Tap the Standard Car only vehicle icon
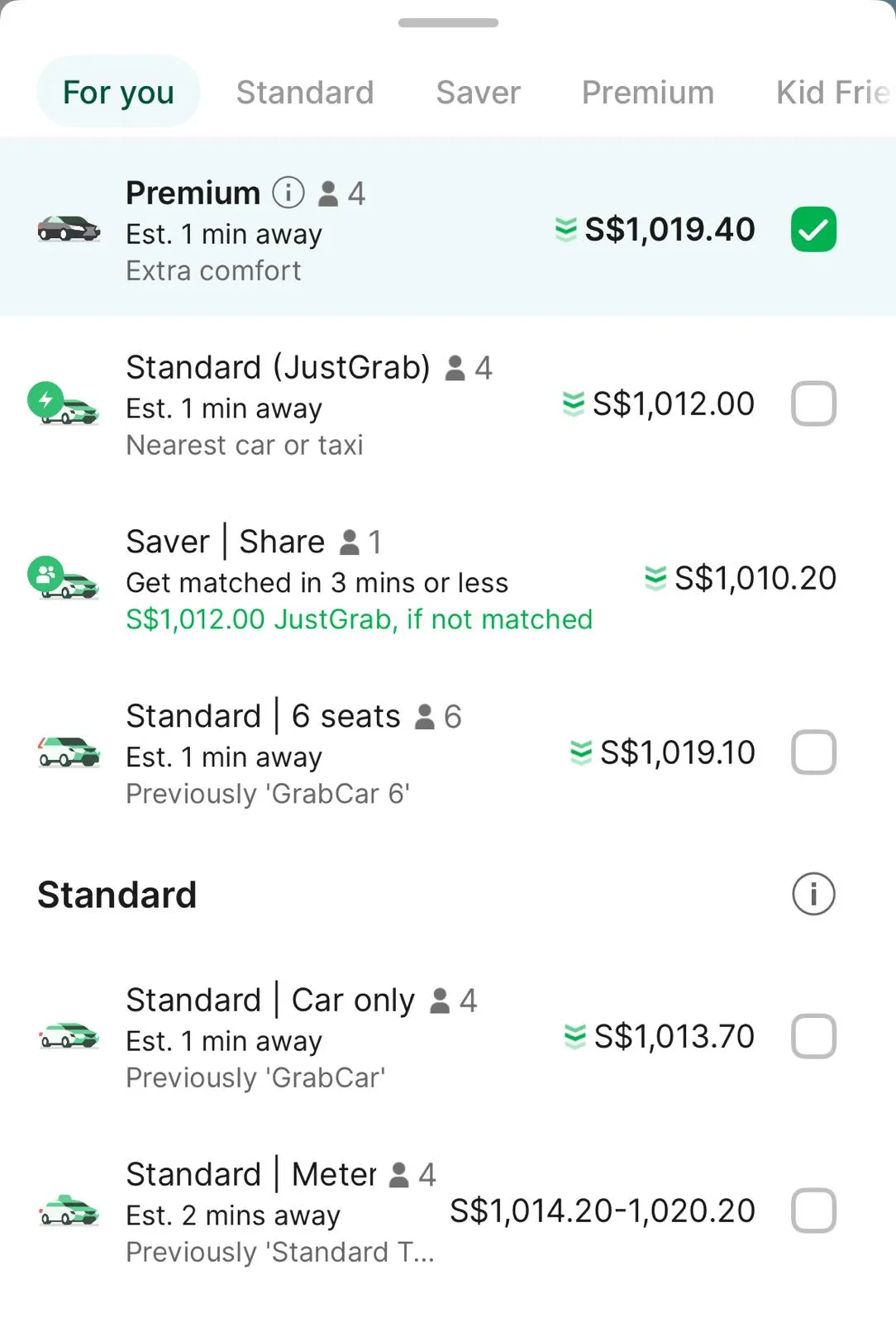Viewport: 896px width, 1323px height. point(69,1038)
